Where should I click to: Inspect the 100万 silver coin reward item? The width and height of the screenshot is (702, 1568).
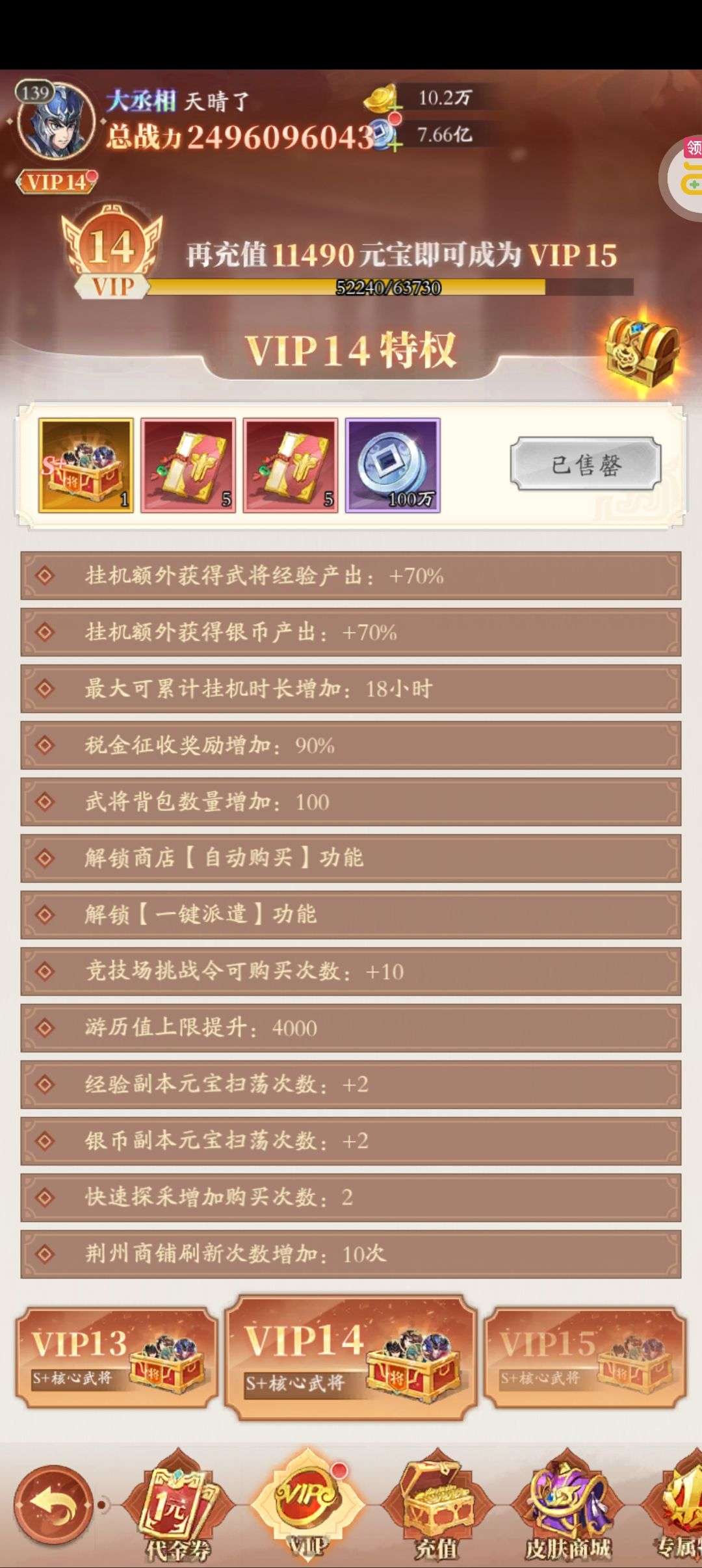pyautogui.click(x=393, y=465)
